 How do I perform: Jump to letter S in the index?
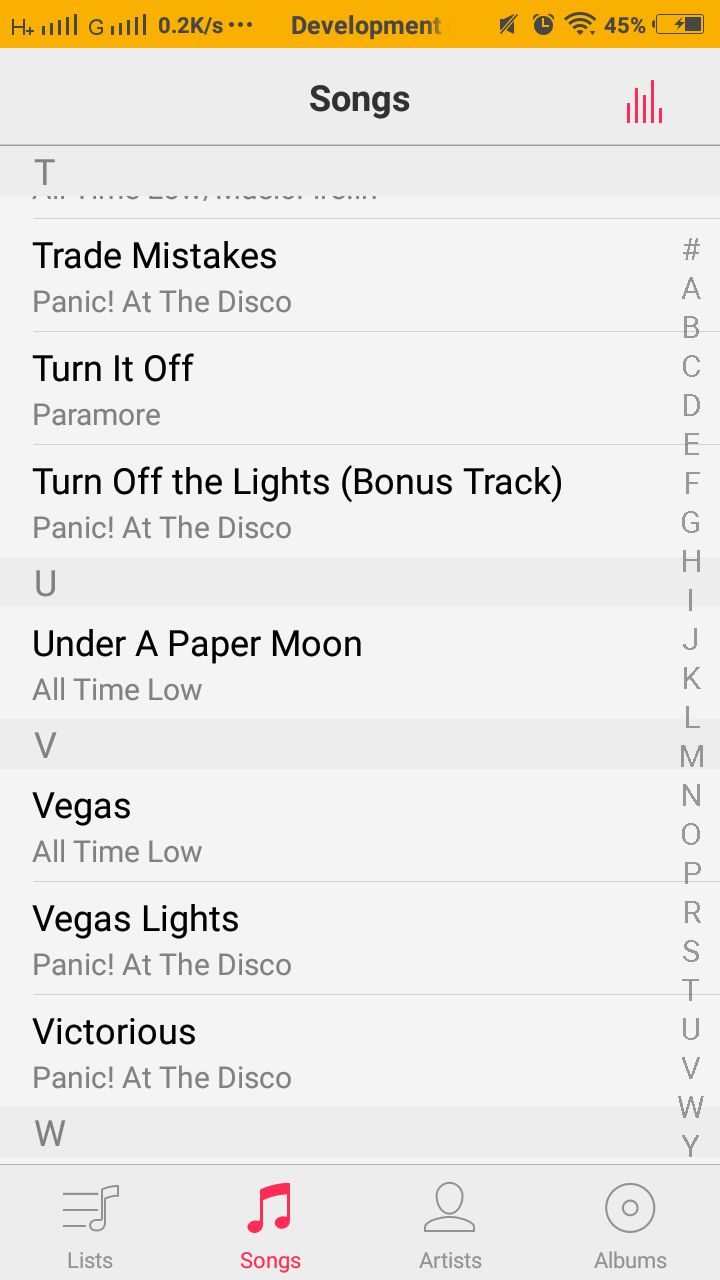(691, 951)
